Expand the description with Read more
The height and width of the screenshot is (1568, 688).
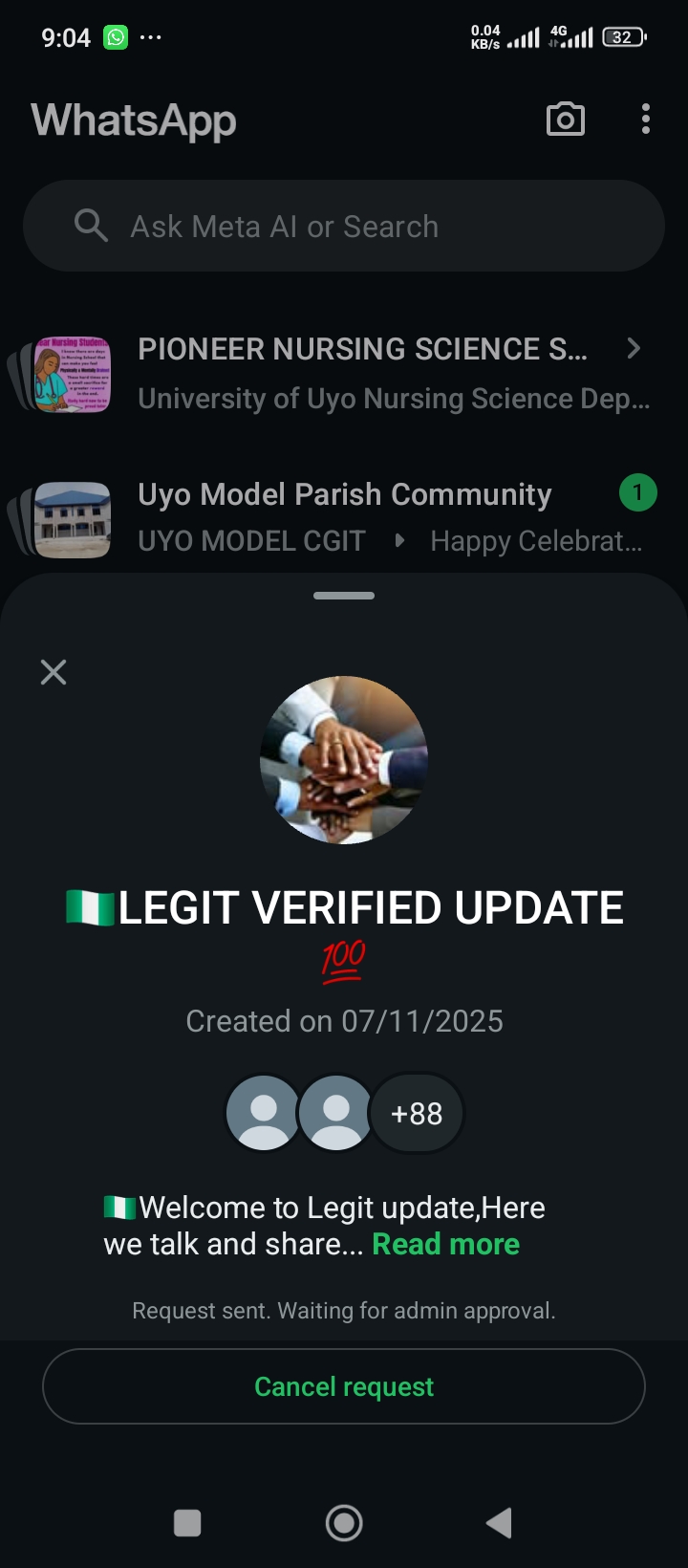click(x=445, y=1244)
